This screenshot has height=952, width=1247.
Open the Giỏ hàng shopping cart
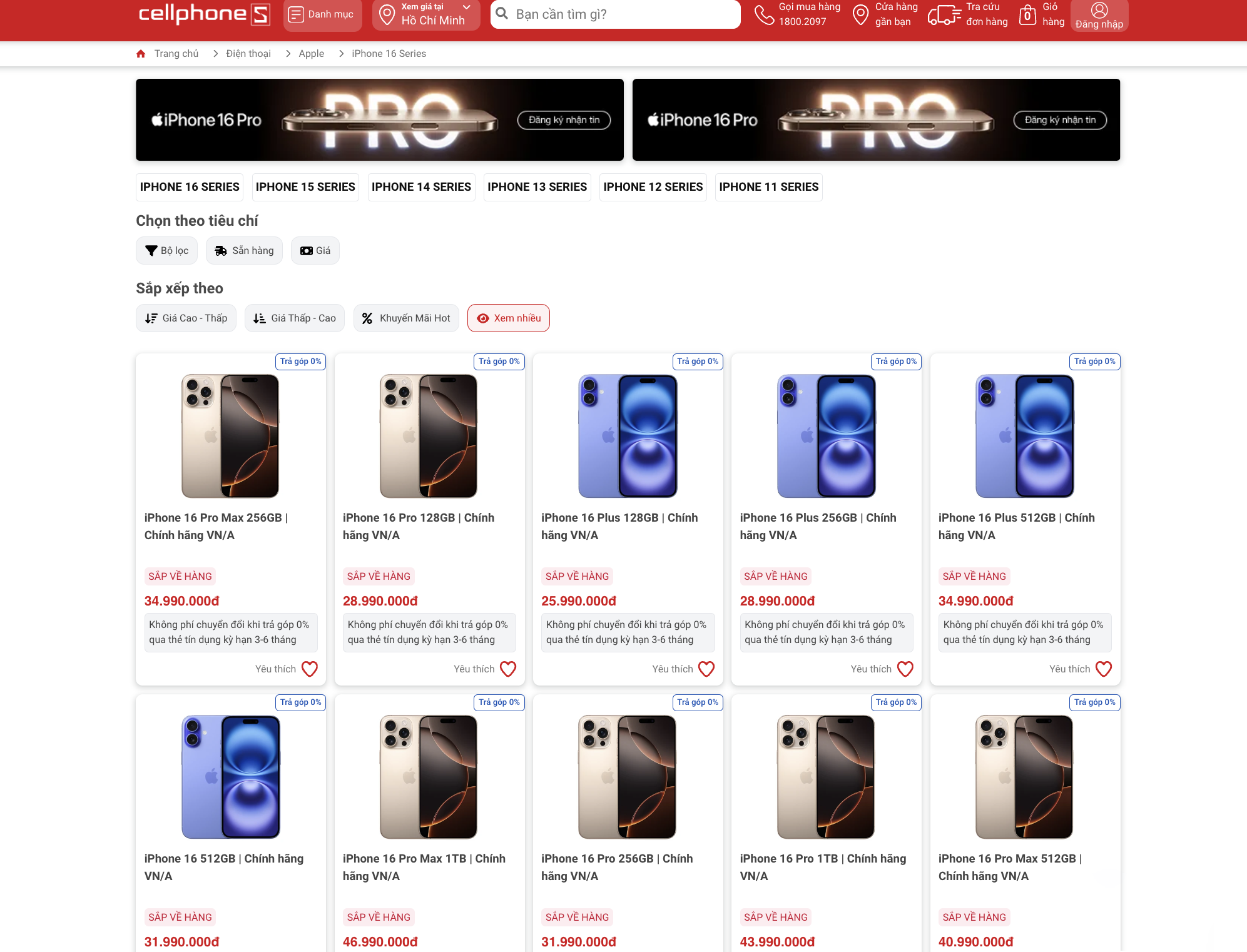pyautogui.click(x=1042, y=14)
